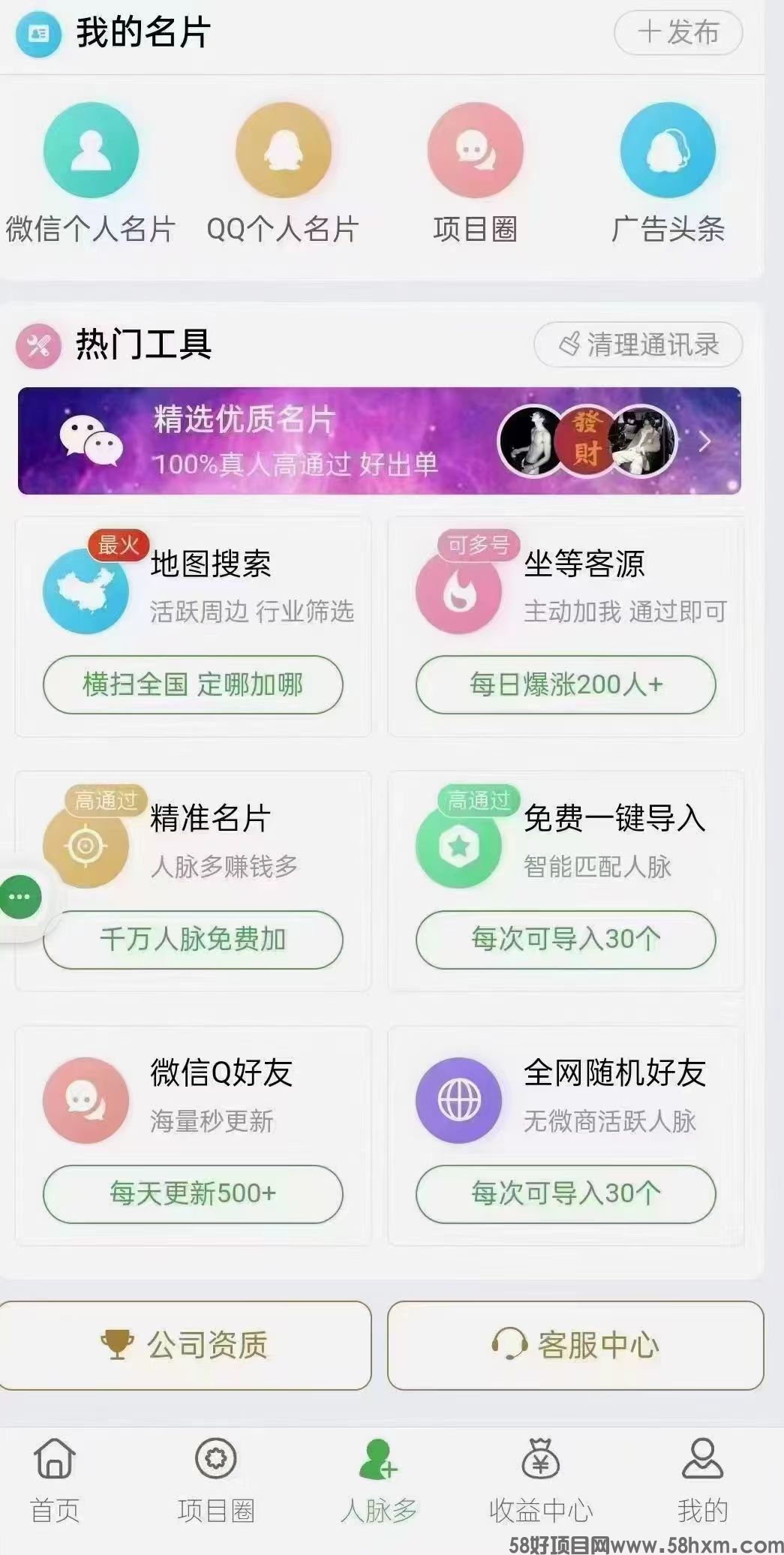Tap 每次可导入30个 under 全网随机好友
This screenshot has height=1555, width=784.
[x=566, y=1194]
